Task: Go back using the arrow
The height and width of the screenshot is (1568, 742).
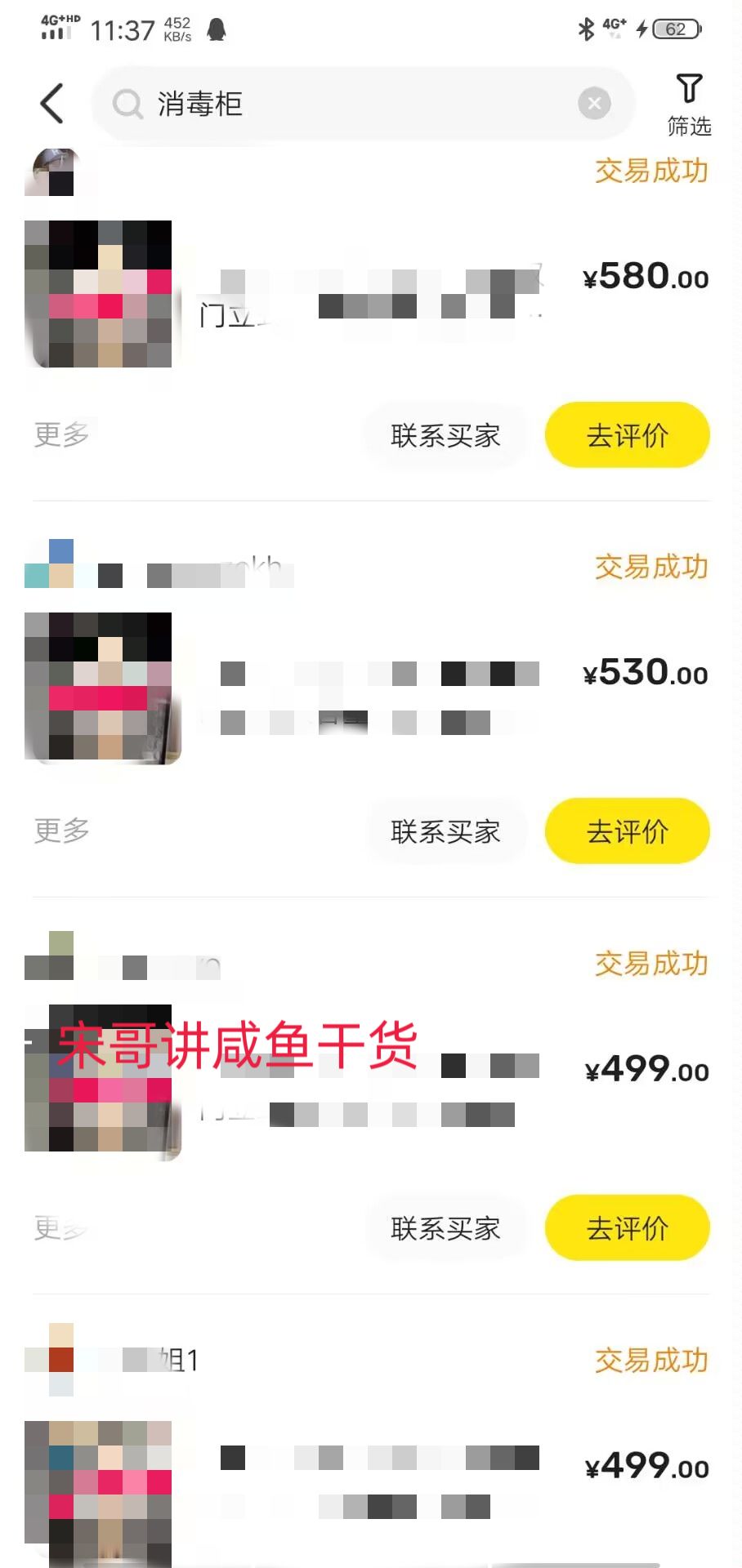Action: (x=52, y=104)
